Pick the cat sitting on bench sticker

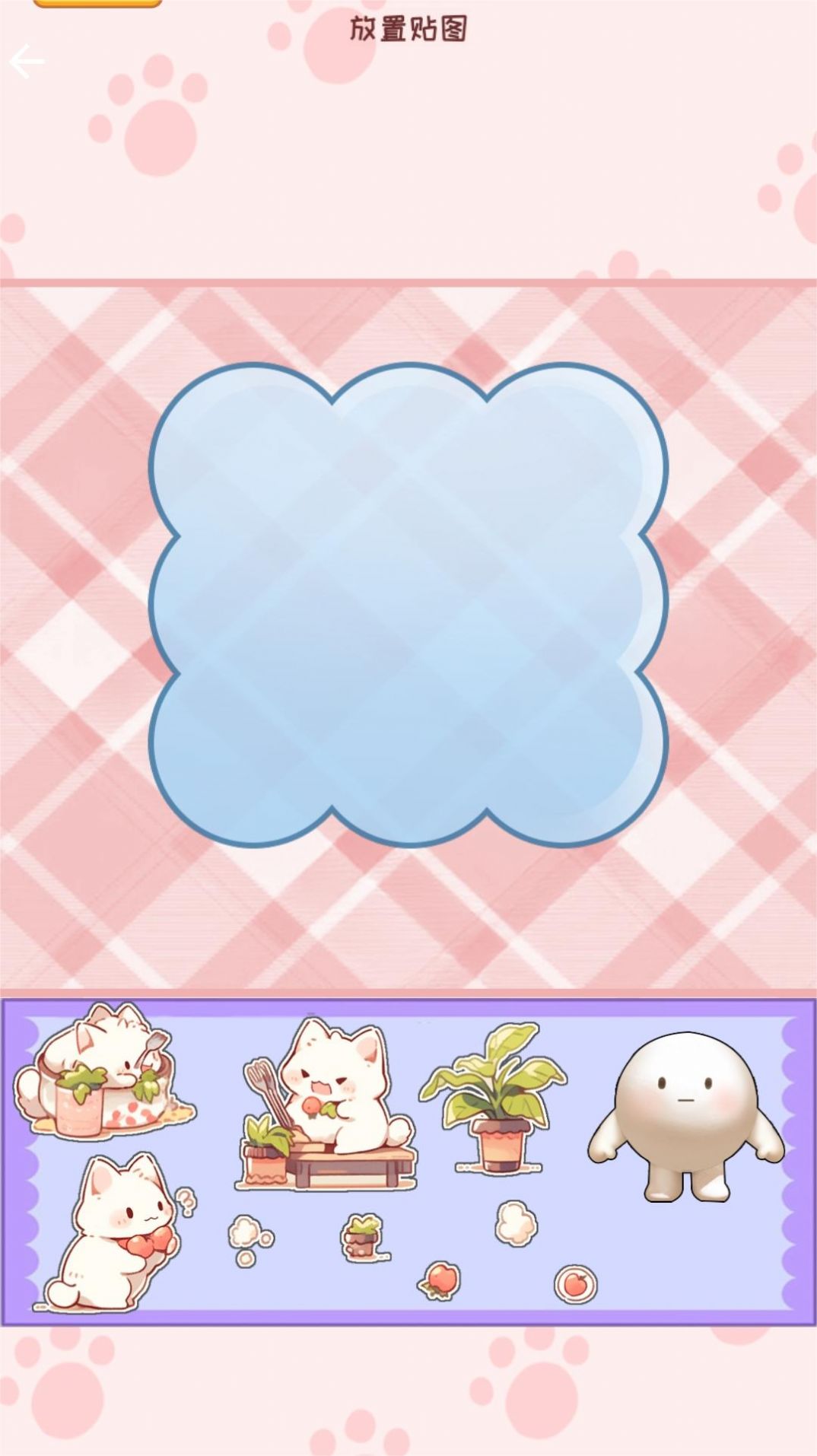327,1105
